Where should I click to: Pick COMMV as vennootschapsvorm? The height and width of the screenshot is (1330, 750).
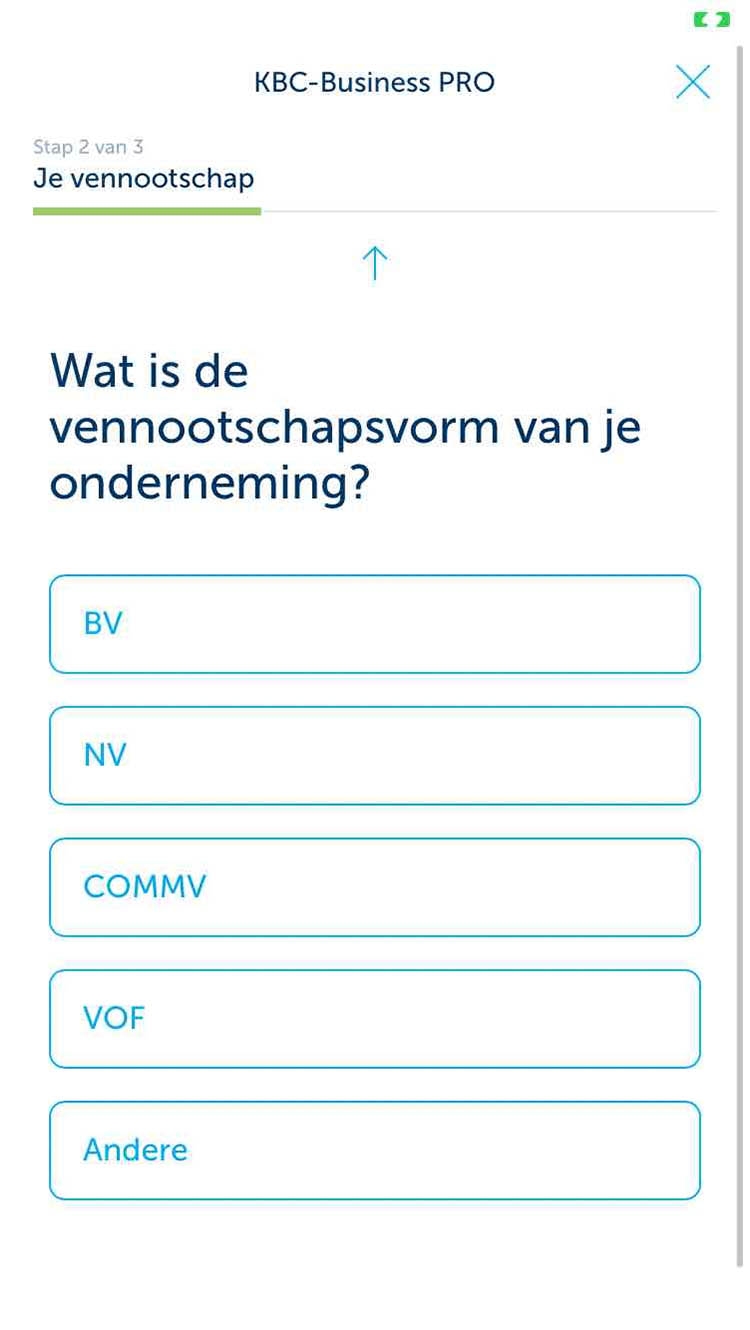[x=375, y=887]
